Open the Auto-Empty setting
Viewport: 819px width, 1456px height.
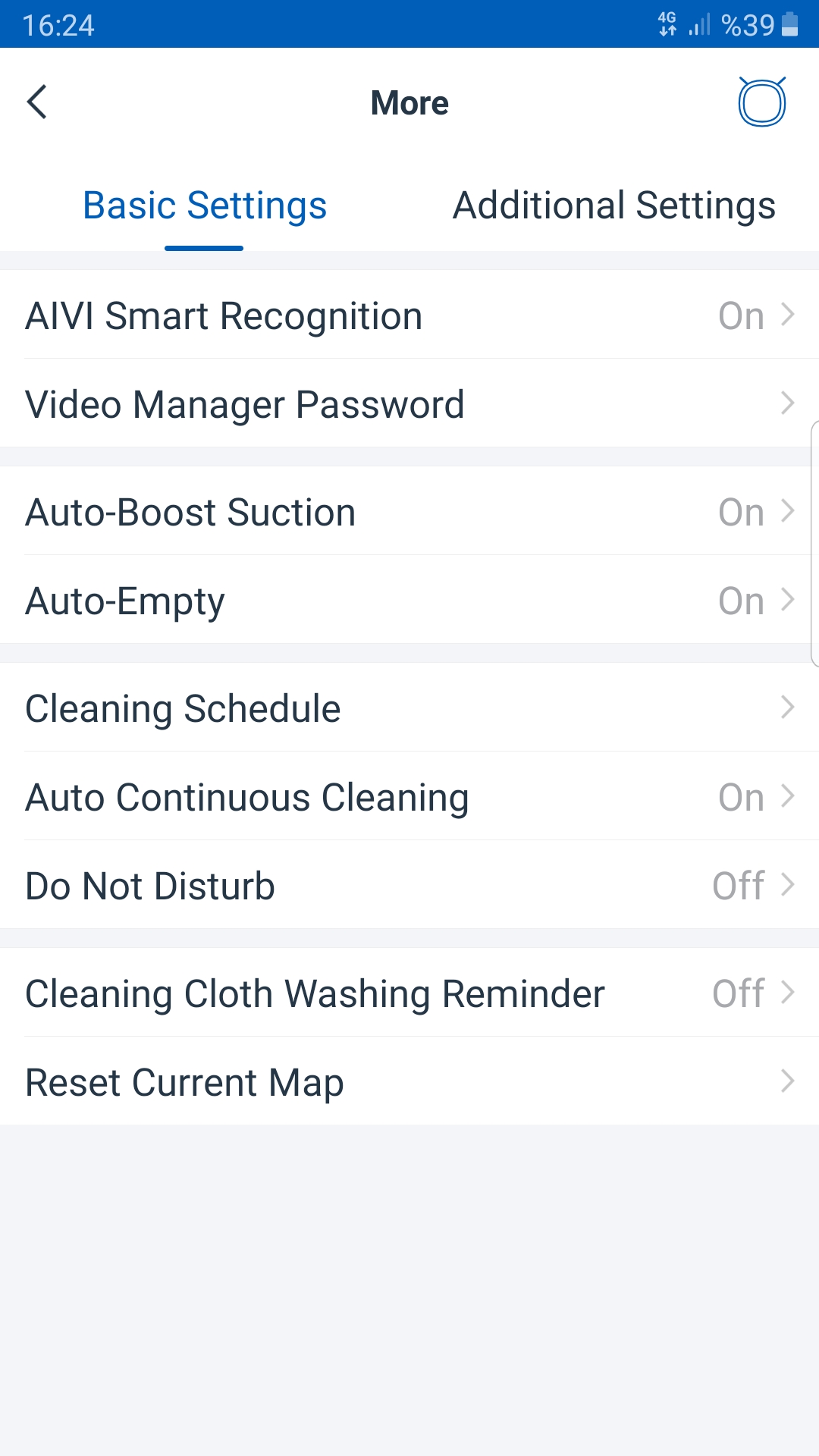[409, 600]
